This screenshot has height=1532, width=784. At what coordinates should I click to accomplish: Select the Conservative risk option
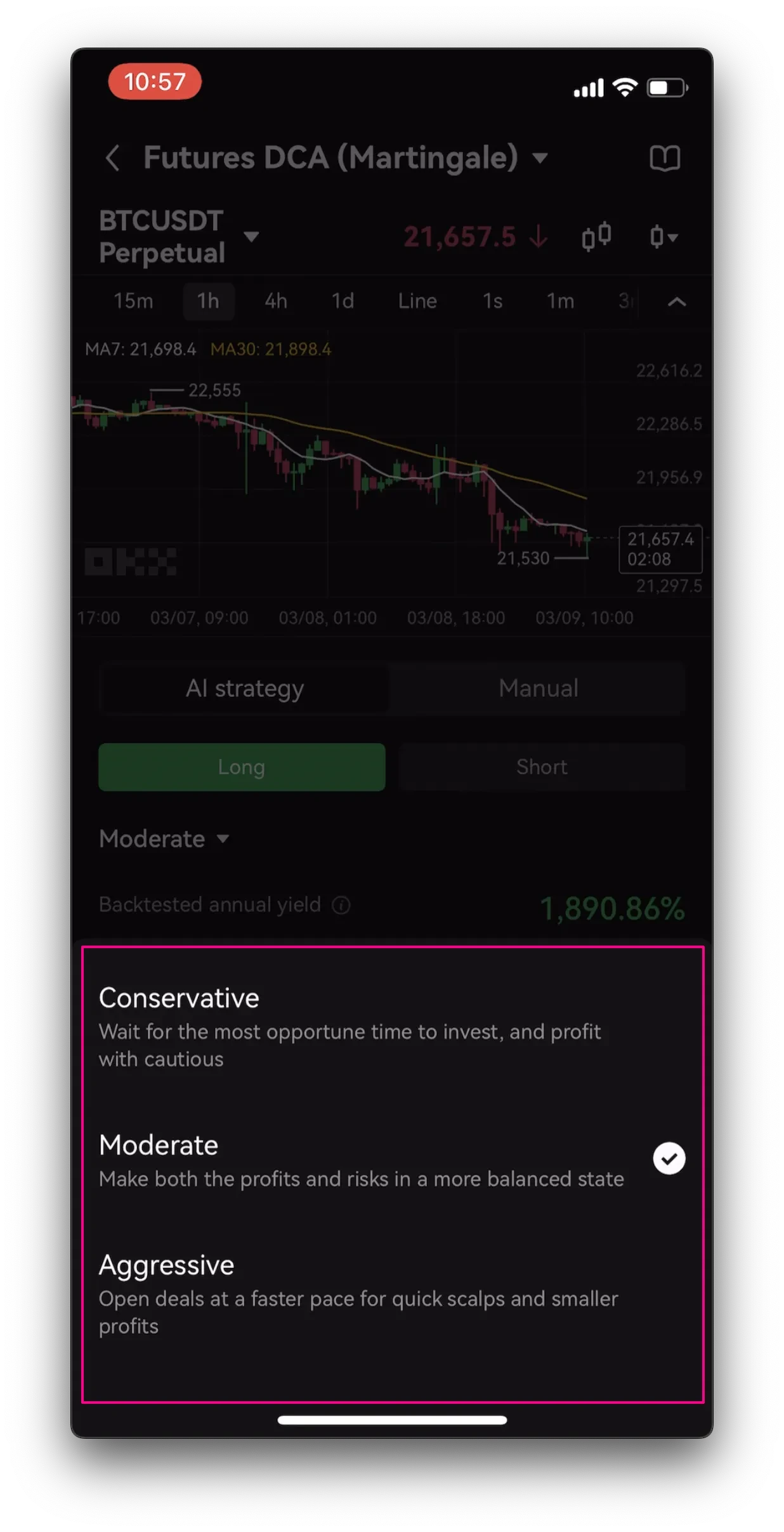point(179,997)
